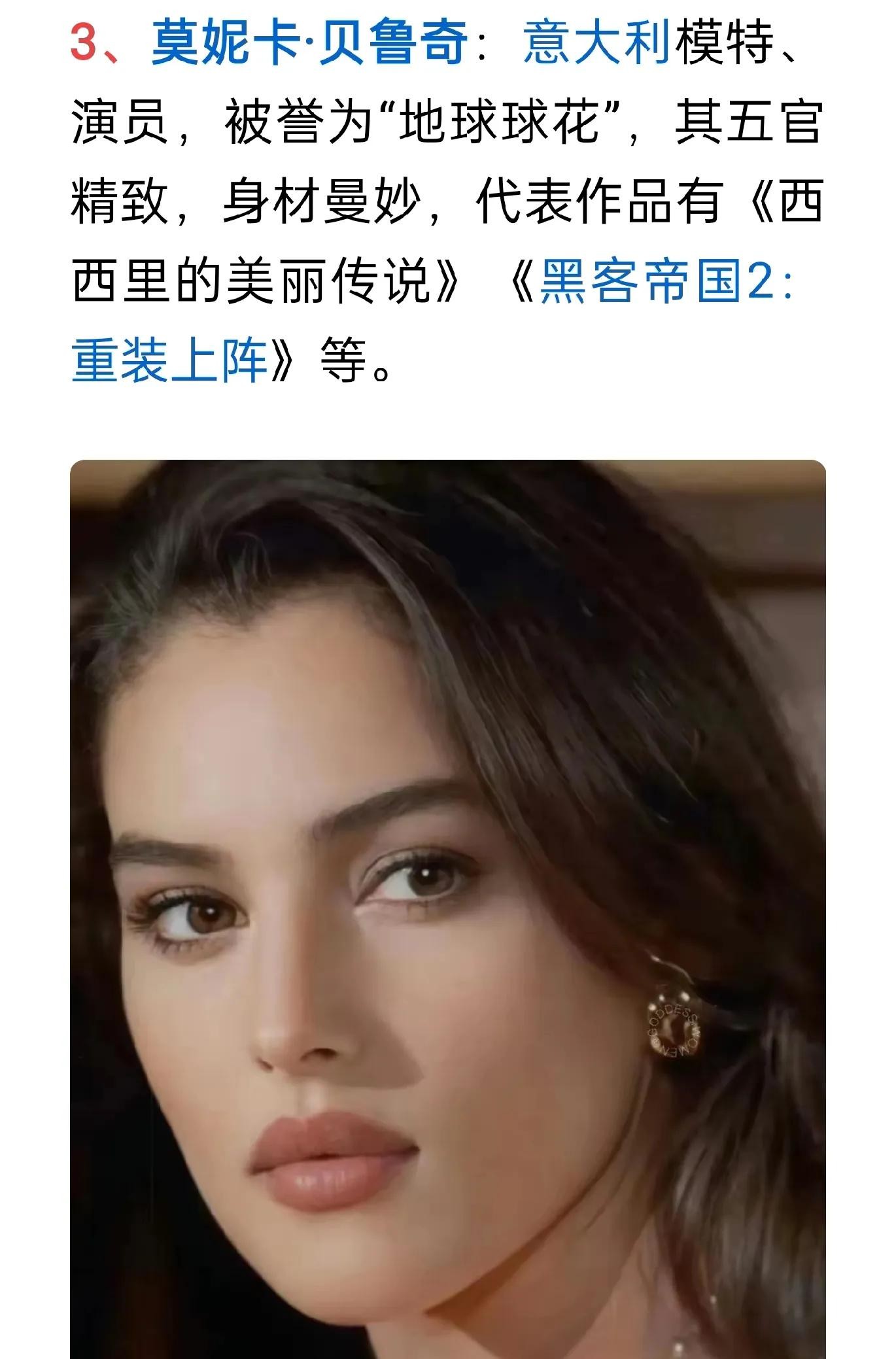Viewport: 896px width, 1359px height.
Task: Open the 黑客帝国2：重装上阵 link
Action: (665, 283)
